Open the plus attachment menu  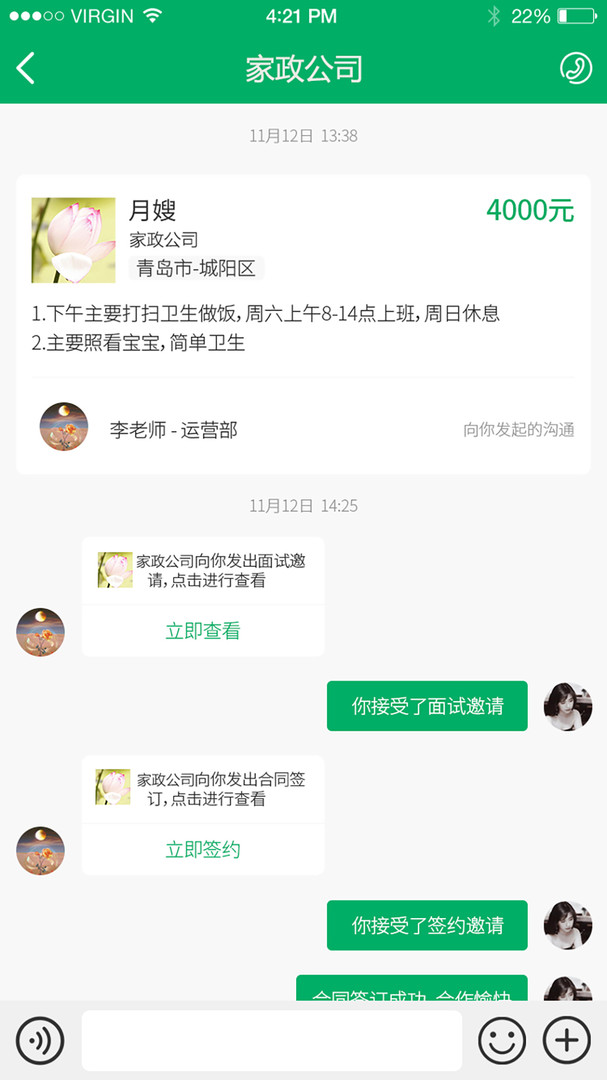point(567,1040)
